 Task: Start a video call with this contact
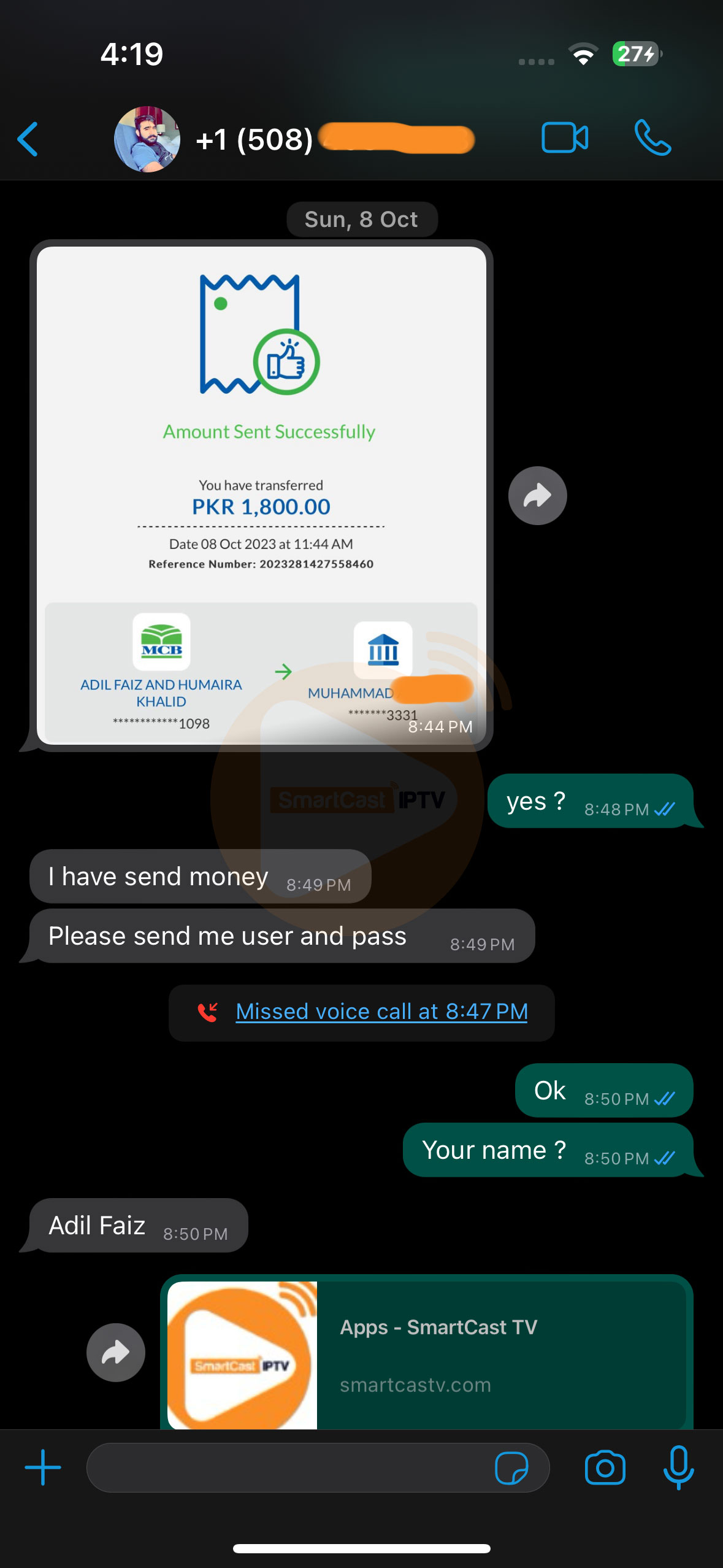tap(564, 138)
